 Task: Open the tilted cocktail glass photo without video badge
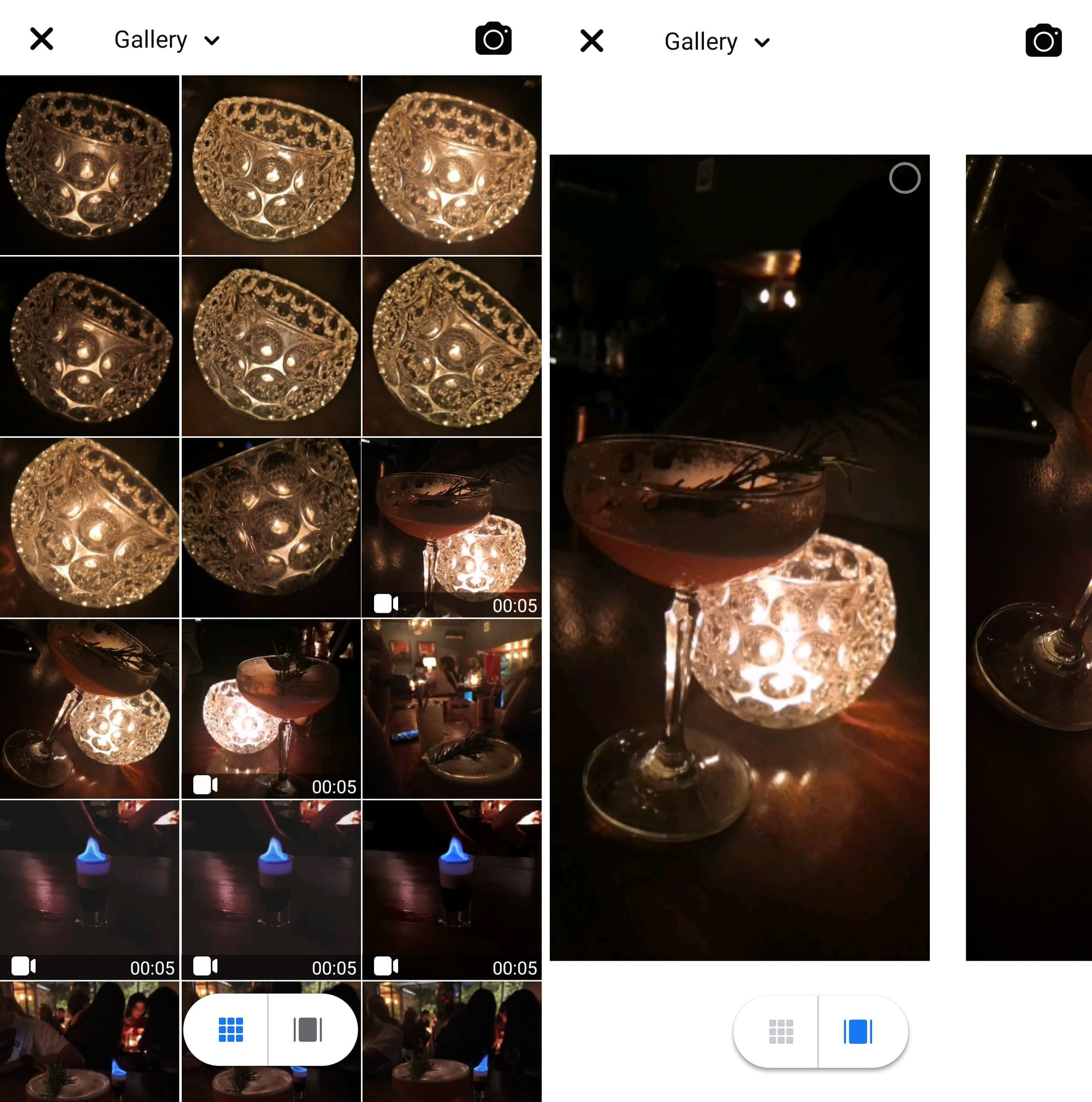pyautogui.click(x=90, y=708)
